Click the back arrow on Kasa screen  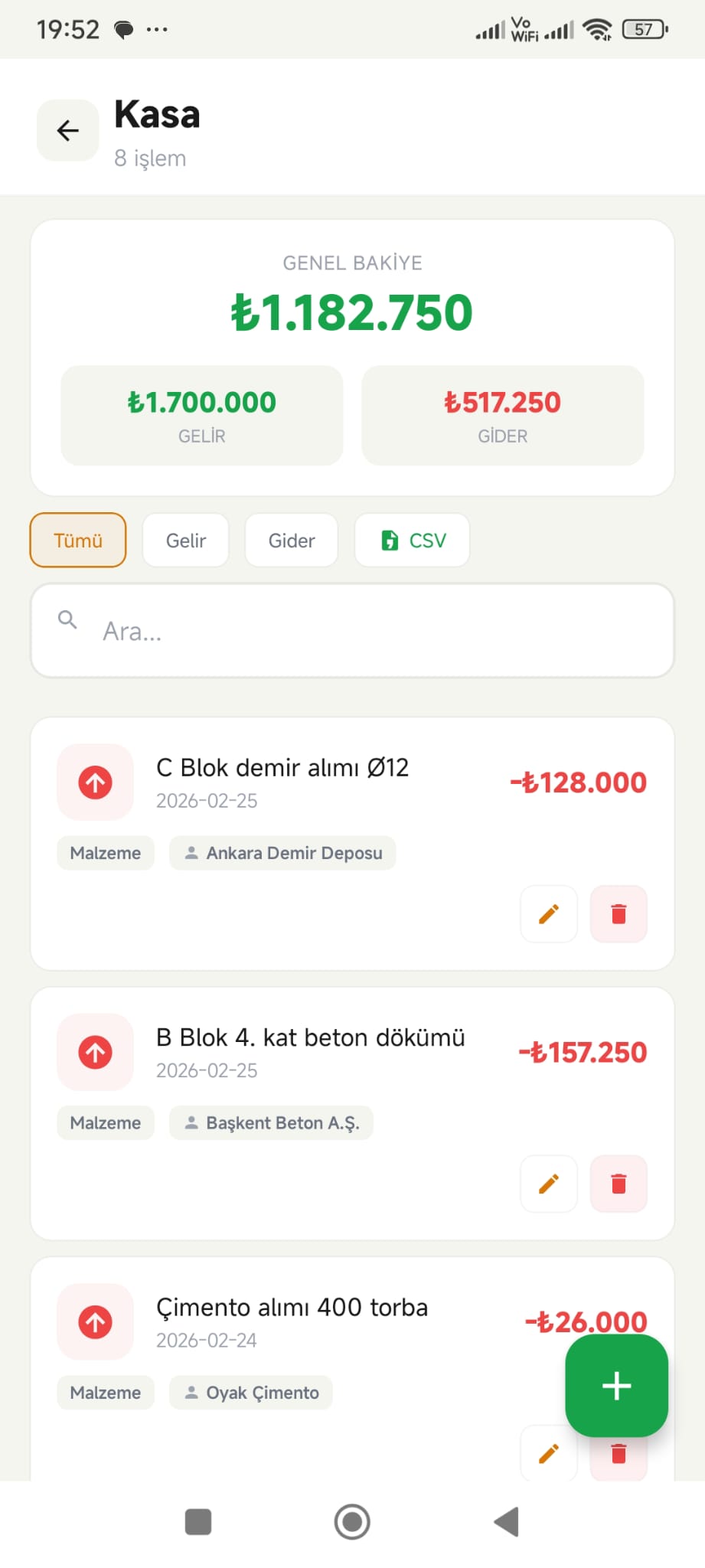[67, 129]
